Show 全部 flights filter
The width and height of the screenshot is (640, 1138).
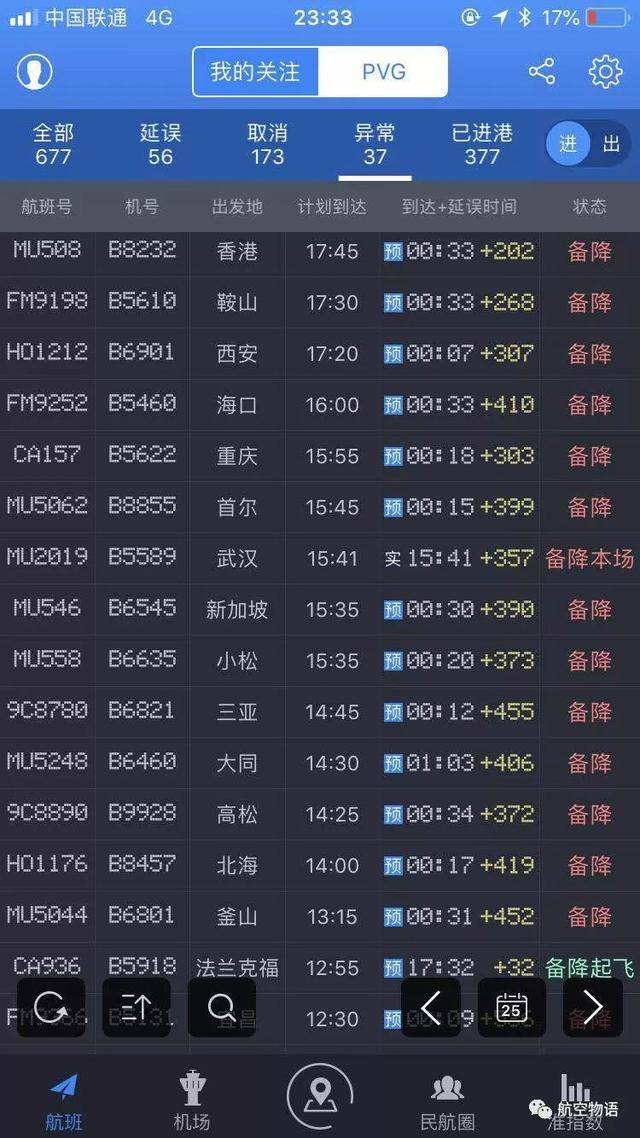[53, 144]
